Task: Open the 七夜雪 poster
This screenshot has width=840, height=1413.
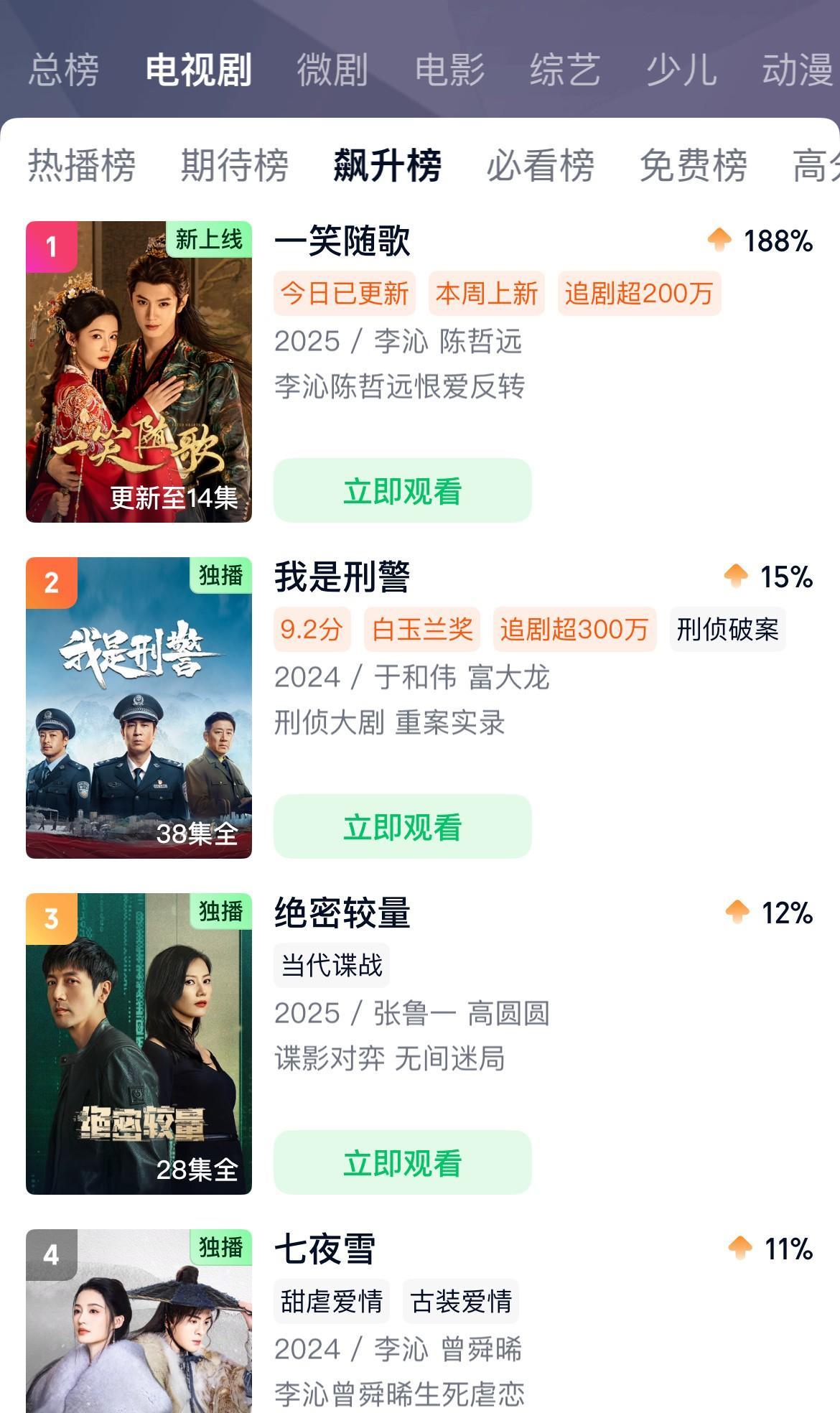Action: [139, 1321]
